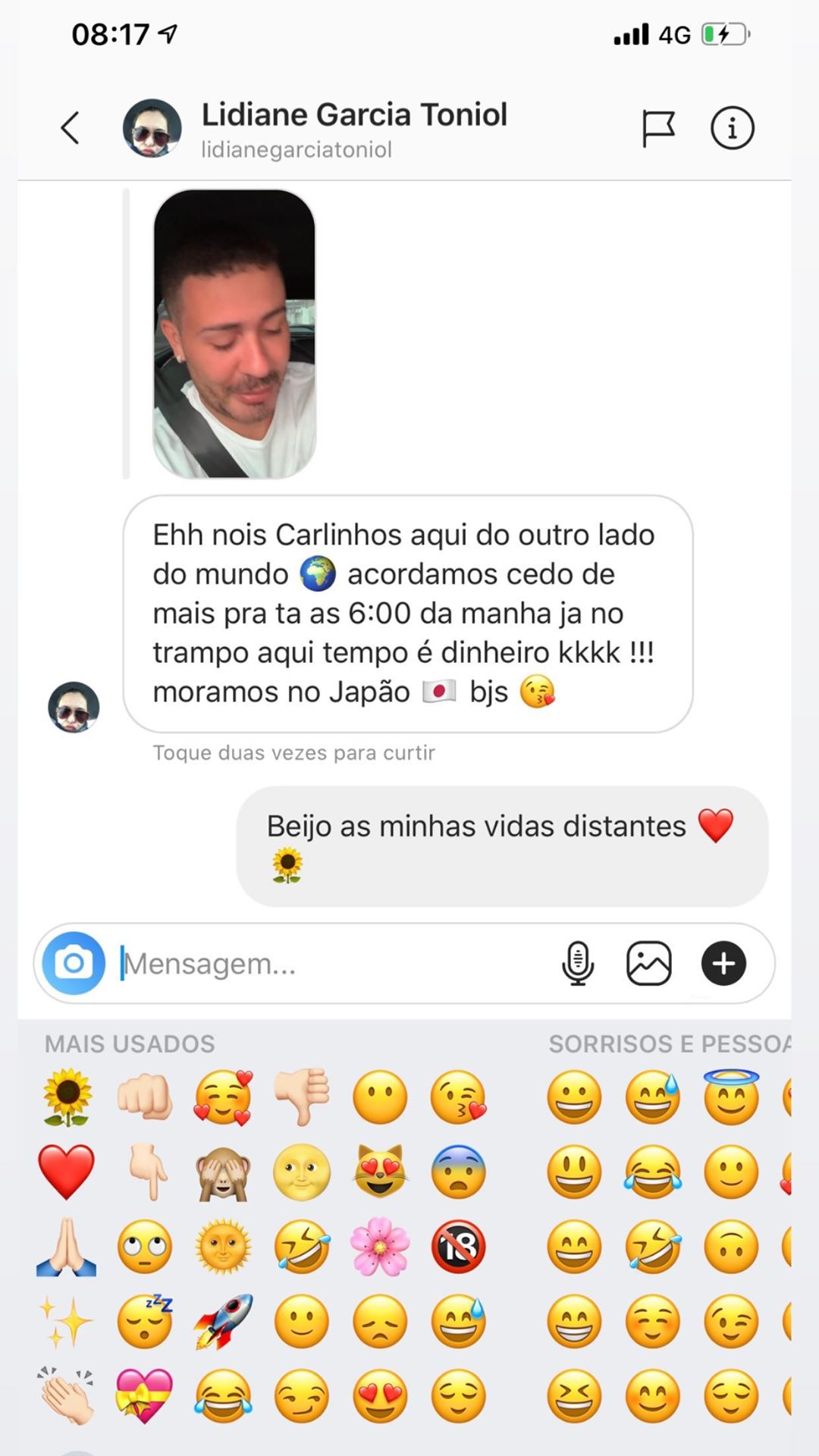Open Lidiane Garcia Toniol's profile header

(x=353, y=127)
